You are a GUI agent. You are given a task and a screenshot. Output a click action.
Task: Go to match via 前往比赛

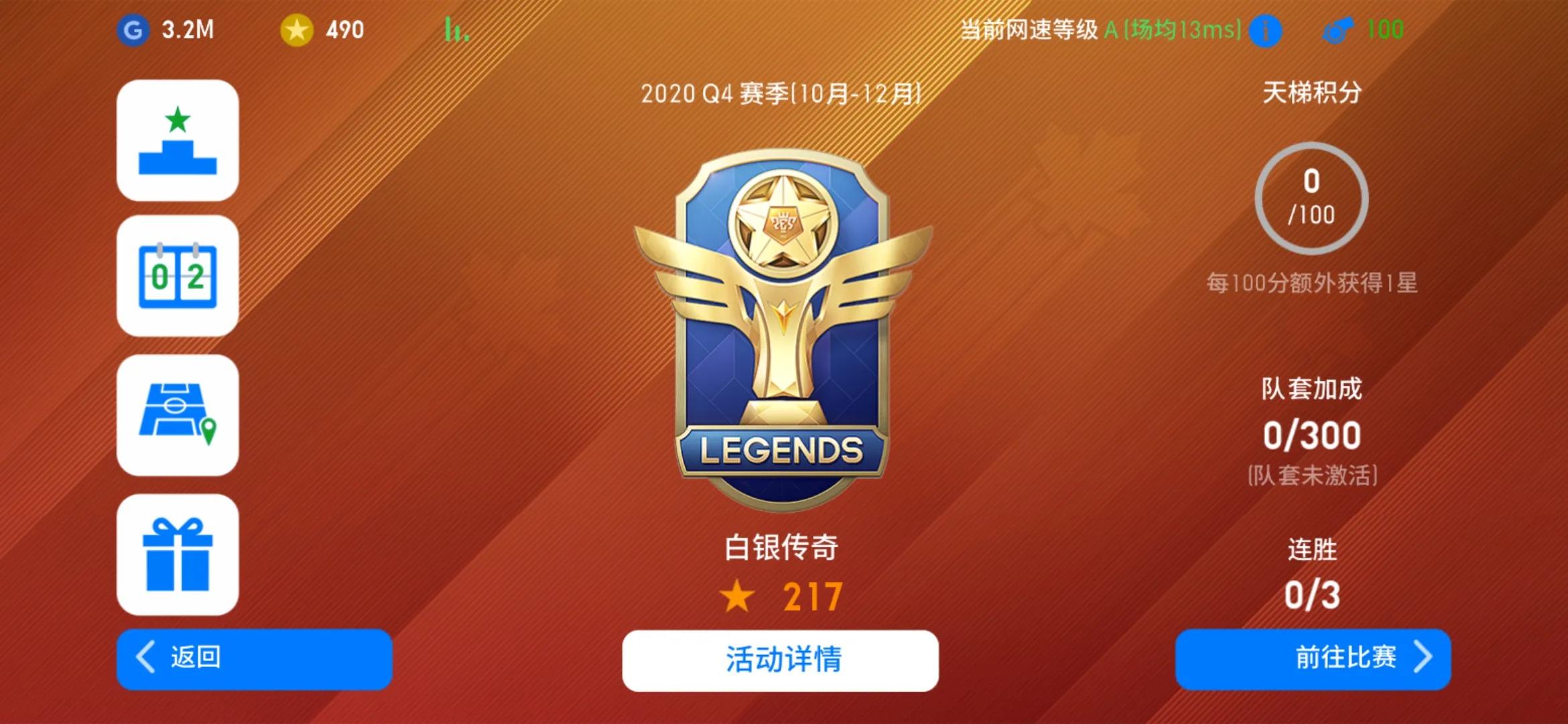click(x=1313, y=658)
